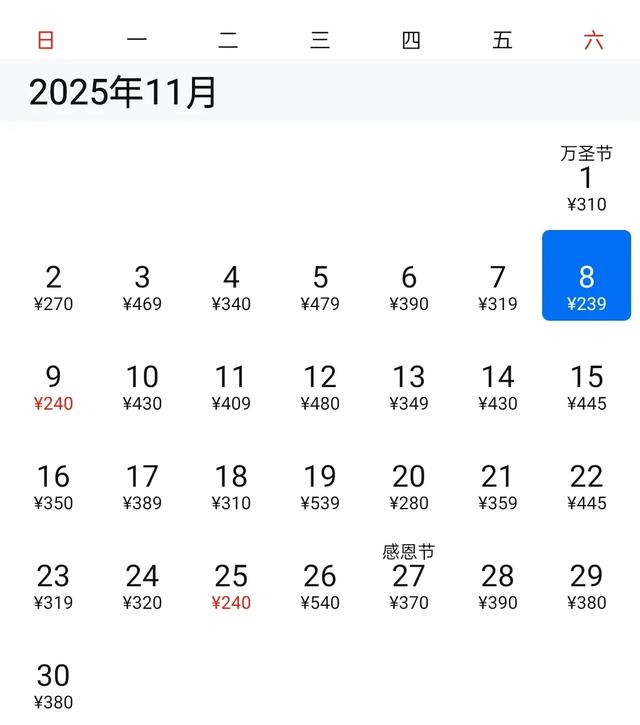Pick November 15 at ¥445
The height and width of the screenshot is (725, 640).
pos(586,386)
